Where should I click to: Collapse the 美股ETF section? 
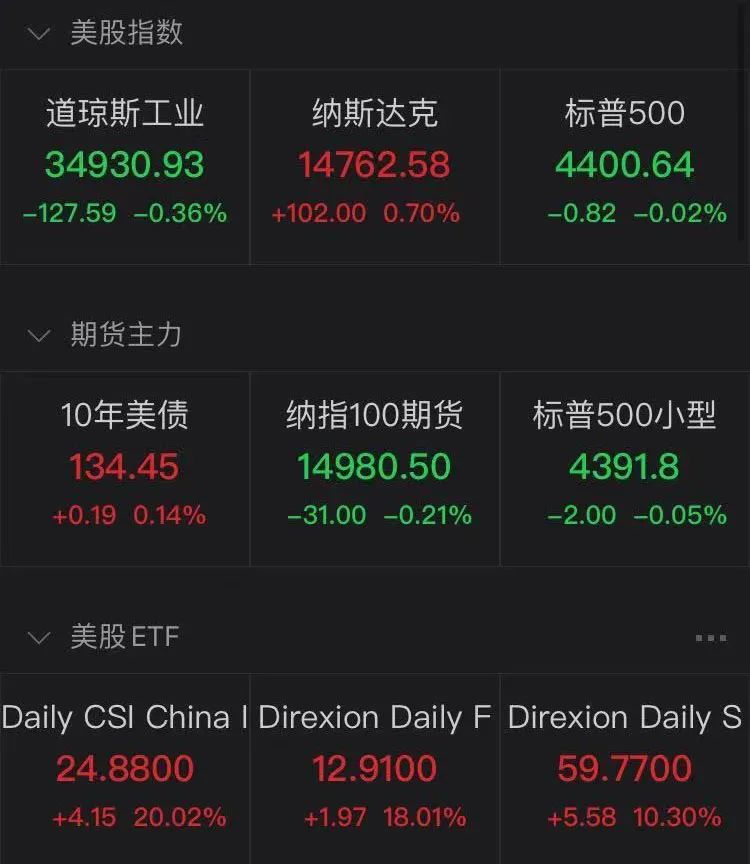(x=38, y=637)
